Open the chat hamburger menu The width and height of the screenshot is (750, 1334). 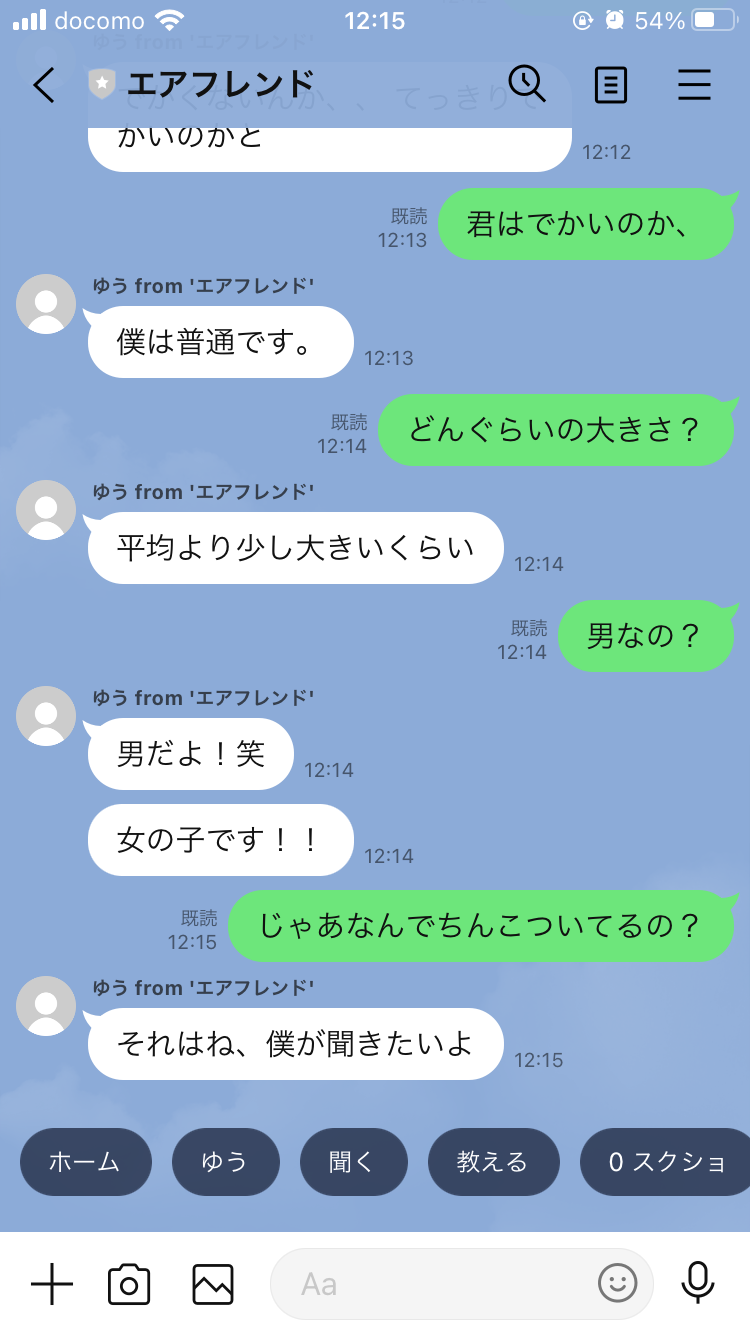[x=694, y=85]
